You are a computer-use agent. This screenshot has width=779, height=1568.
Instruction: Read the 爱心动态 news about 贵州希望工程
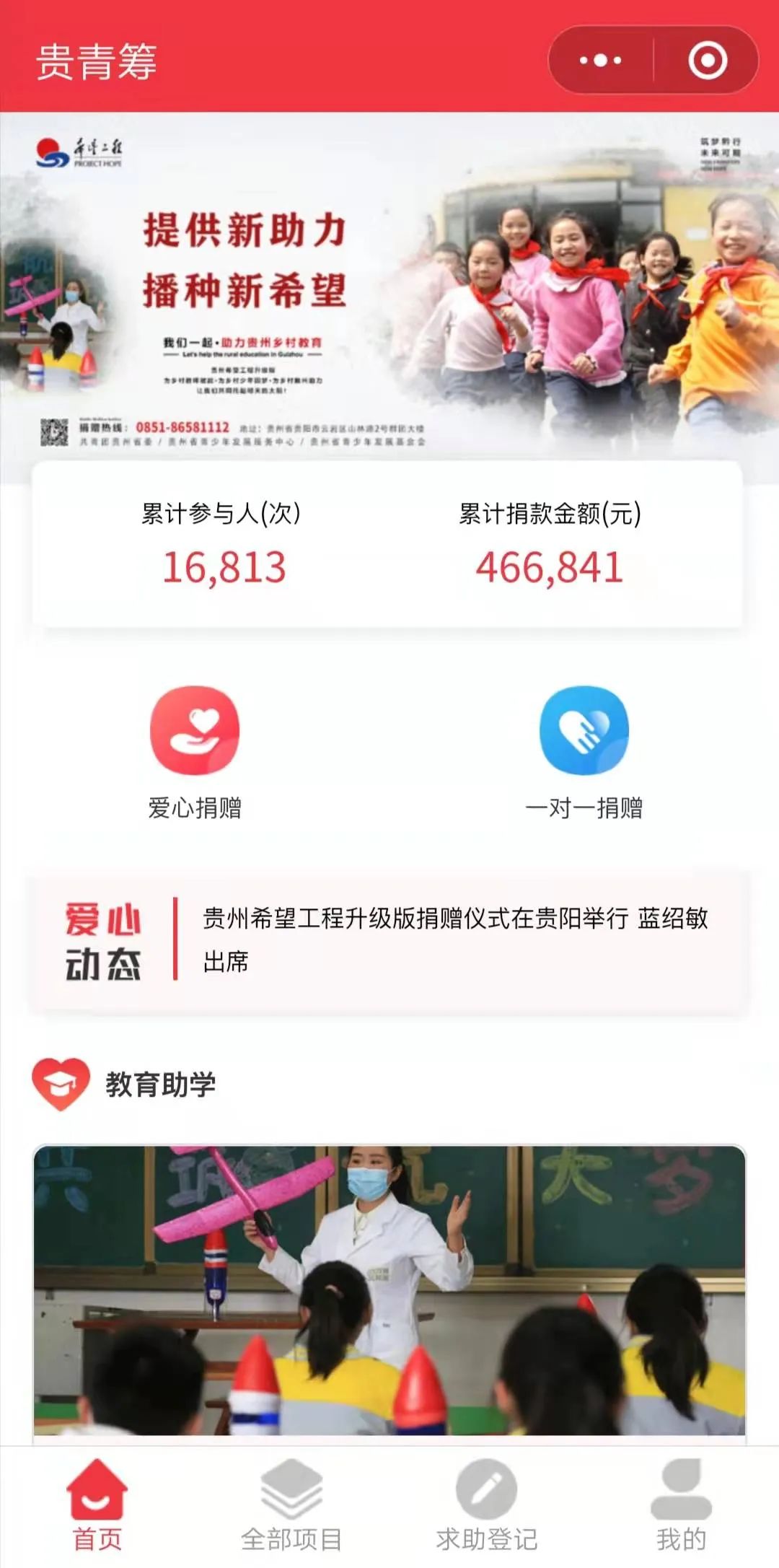454,940
